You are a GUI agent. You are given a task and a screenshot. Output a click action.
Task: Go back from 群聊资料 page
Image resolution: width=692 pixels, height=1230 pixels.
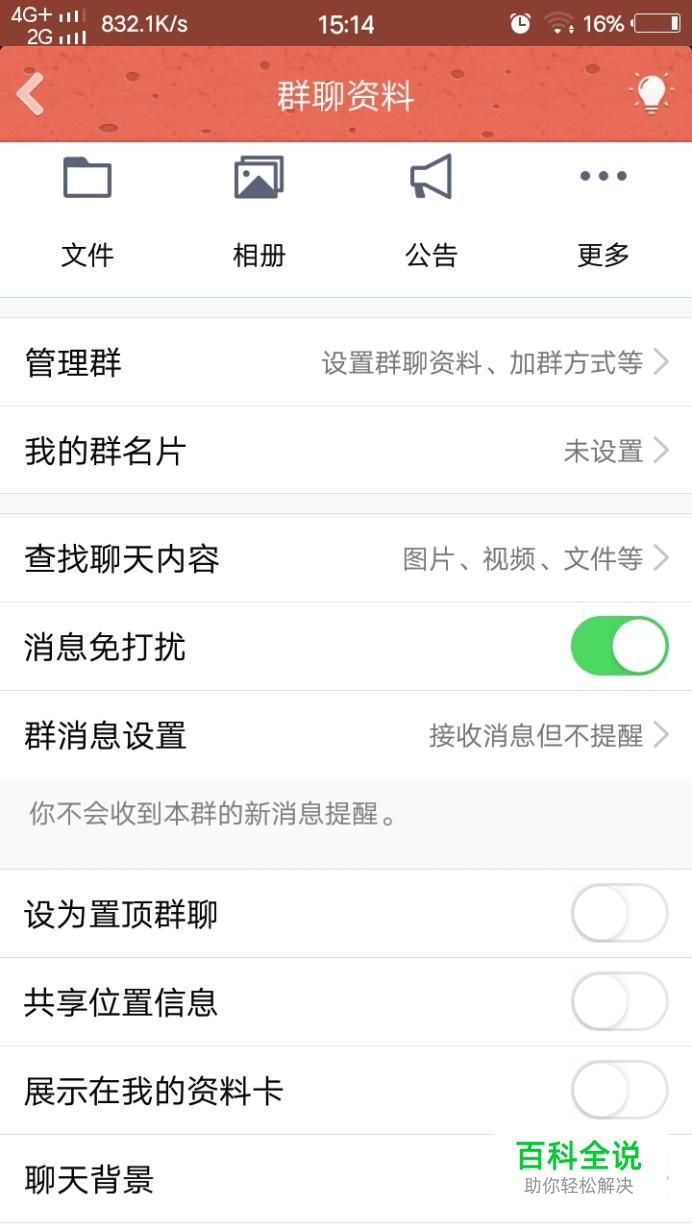[x=31, y=95]
